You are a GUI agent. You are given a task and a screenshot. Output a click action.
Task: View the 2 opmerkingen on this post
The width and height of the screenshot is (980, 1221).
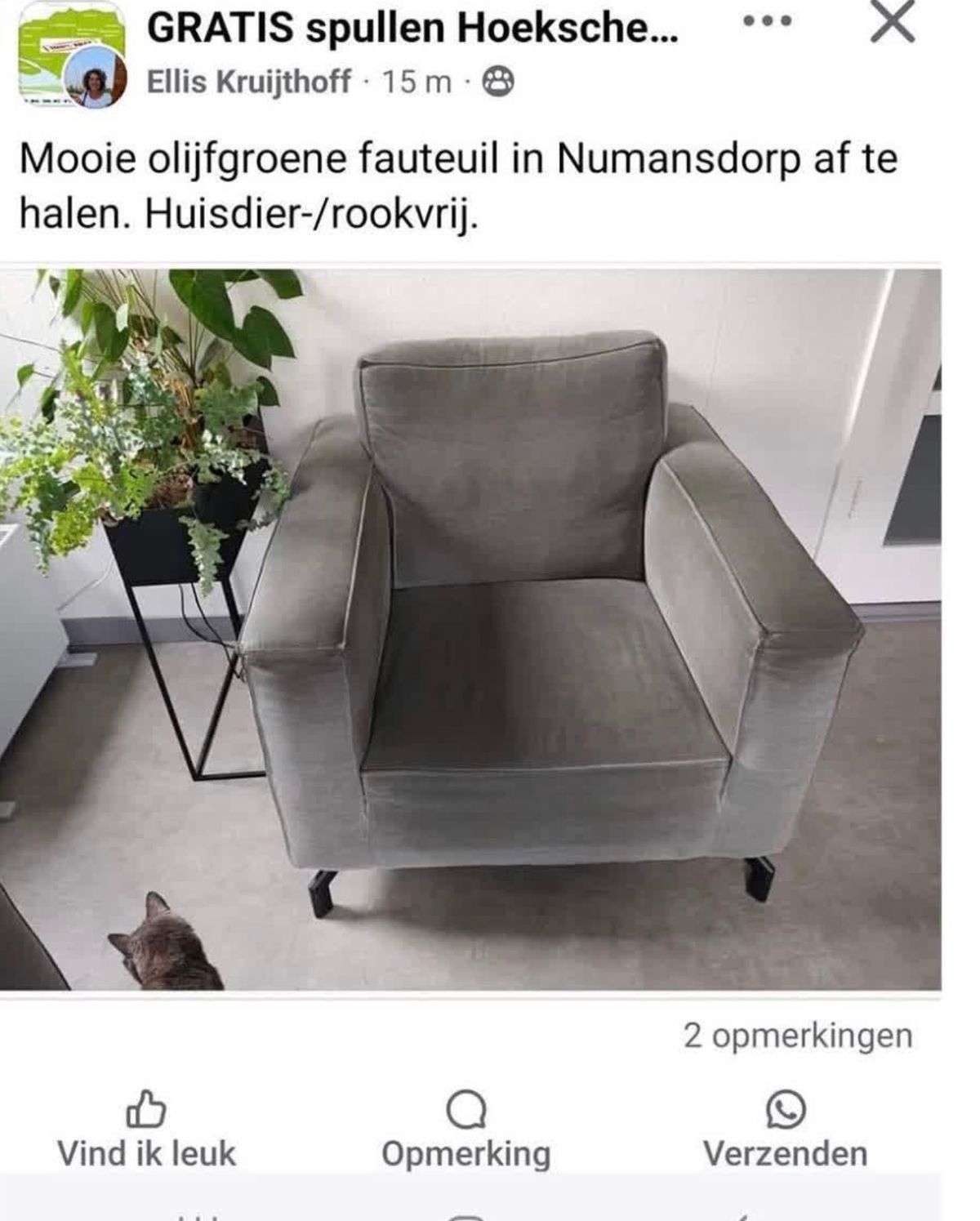click(797, 1036)
